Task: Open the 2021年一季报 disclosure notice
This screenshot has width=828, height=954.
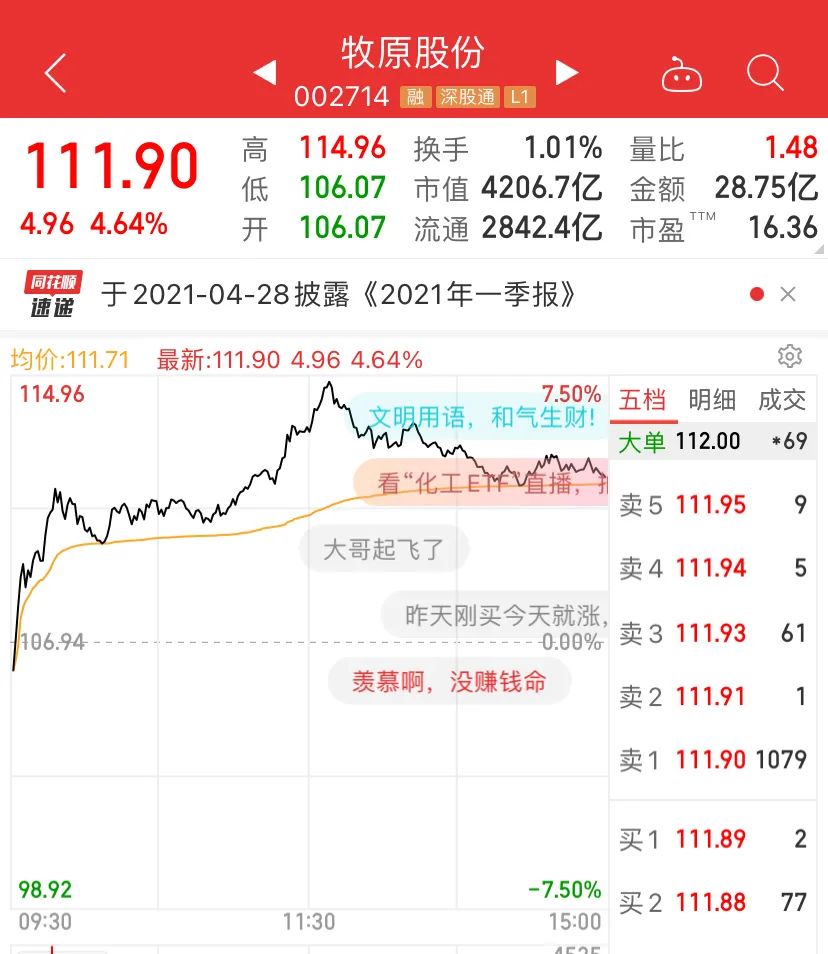Action: [338, 294]
